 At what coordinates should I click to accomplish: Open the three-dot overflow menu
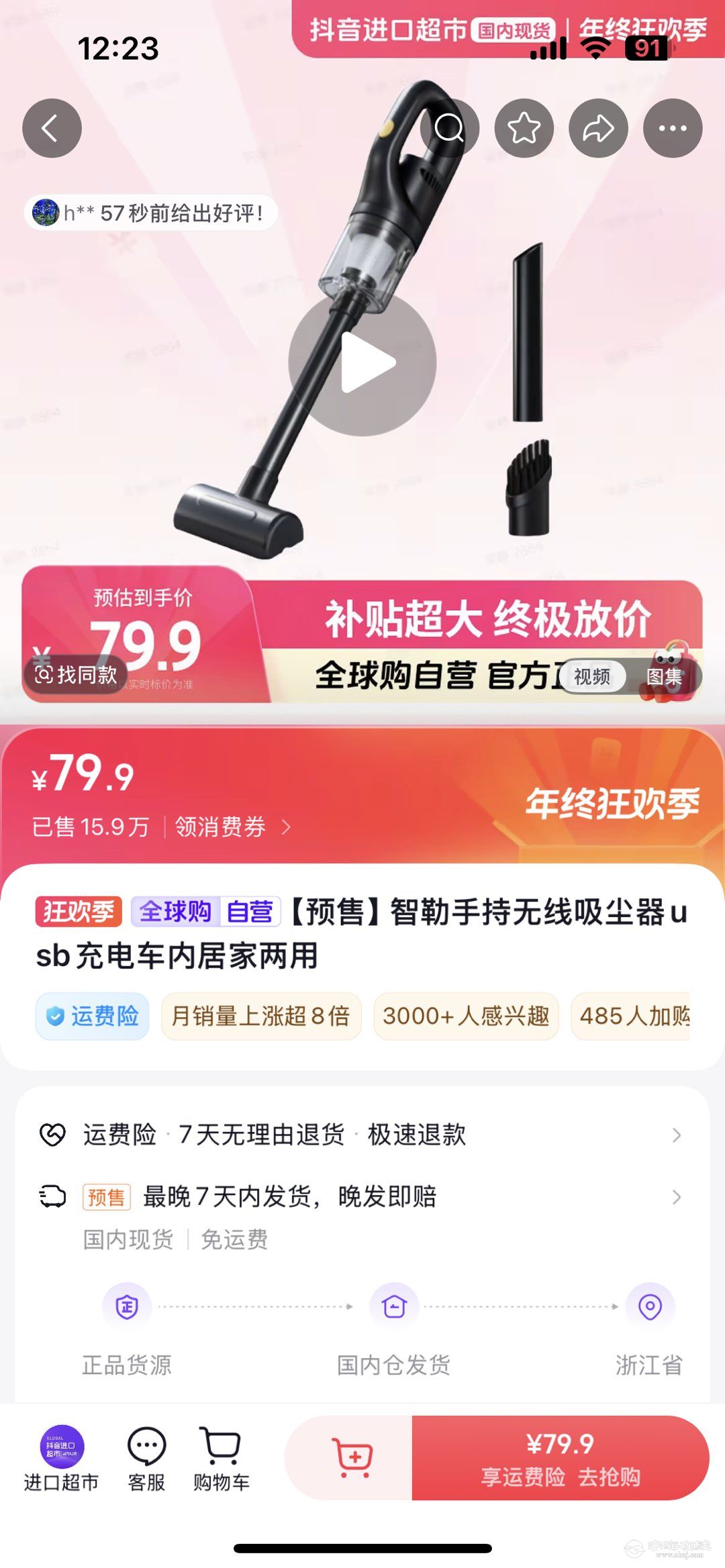(672, 128)
